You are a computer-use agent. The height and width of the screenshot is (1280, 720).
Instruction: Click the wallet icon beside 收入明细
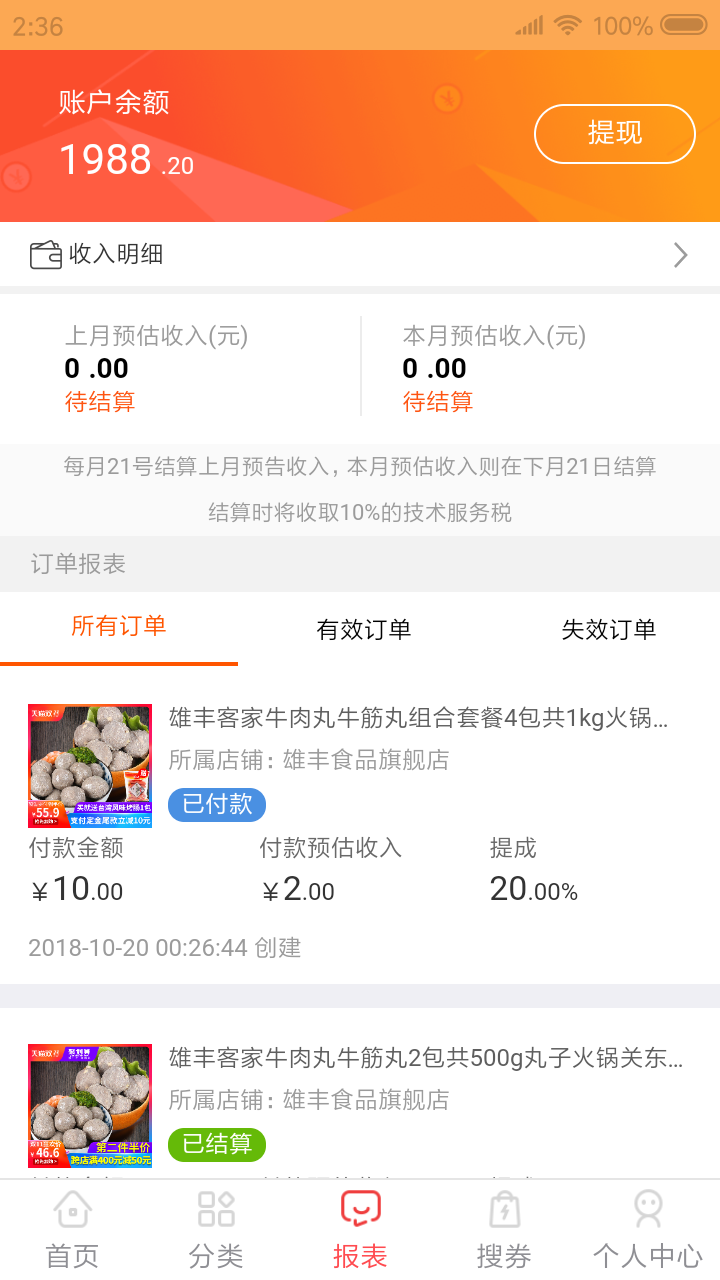44,255
